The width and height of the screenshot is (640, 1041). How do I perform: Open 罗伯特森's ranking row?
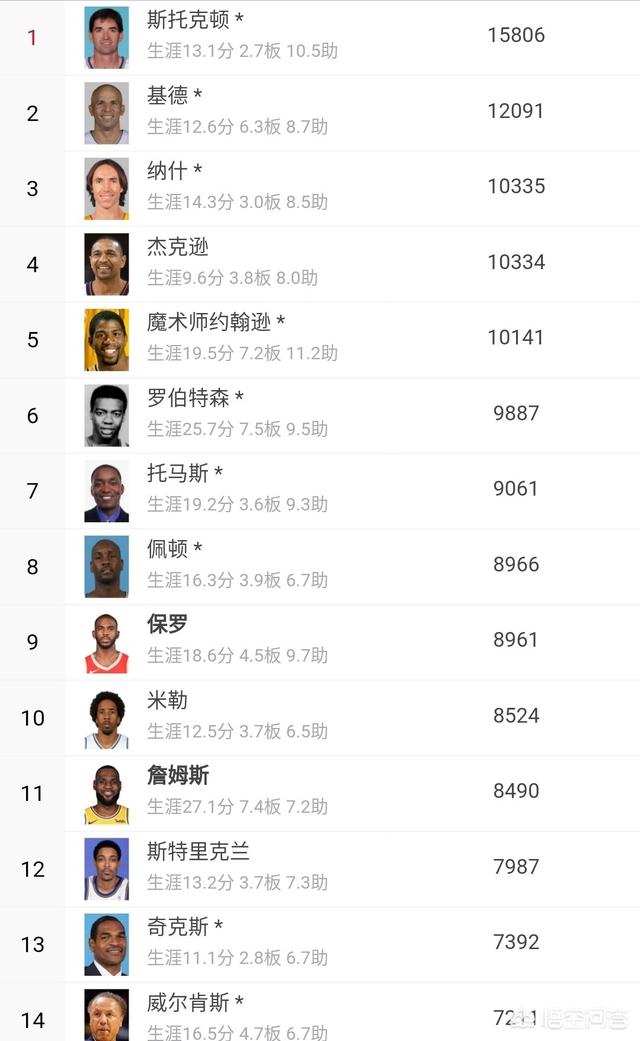320,416
